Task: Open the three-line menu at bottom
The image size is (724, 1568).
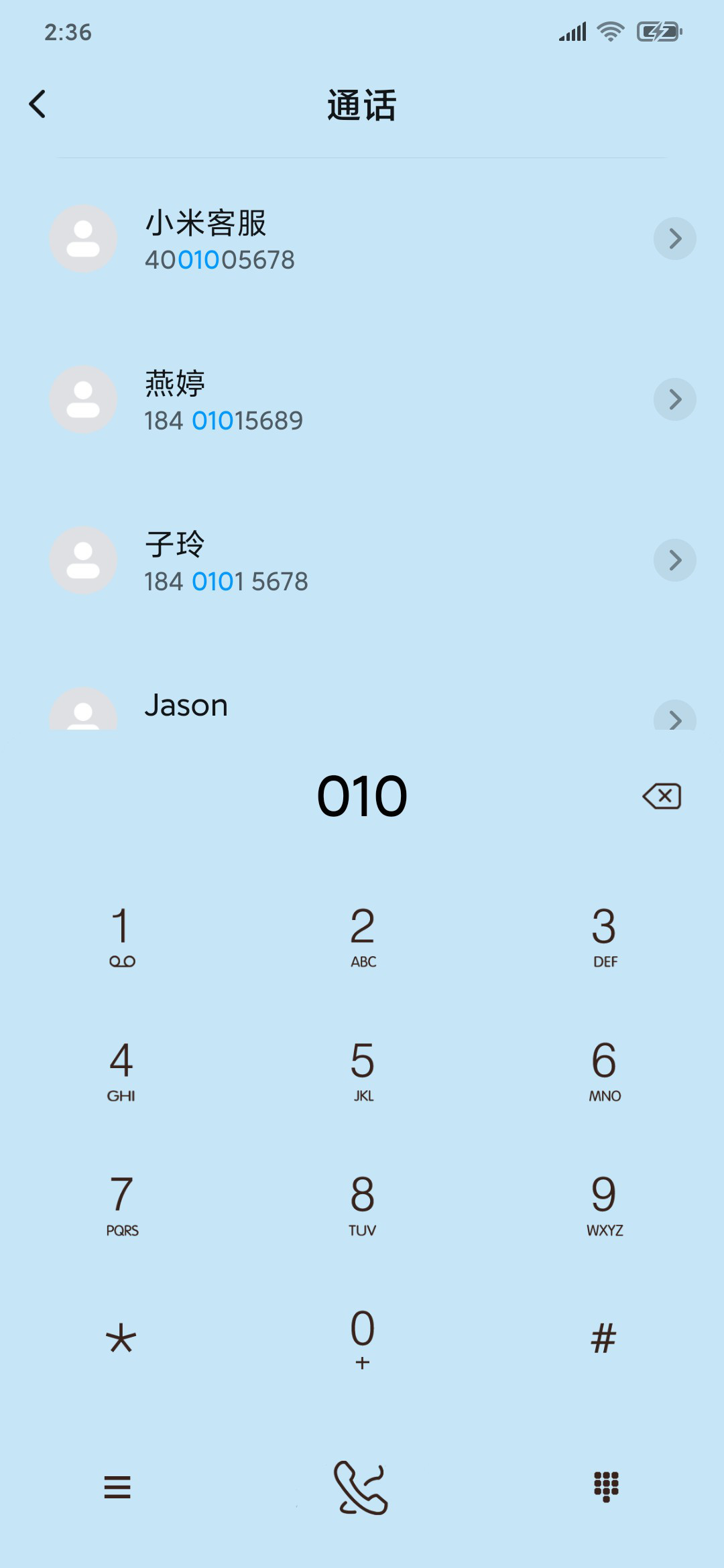Action: (117, 1487)
